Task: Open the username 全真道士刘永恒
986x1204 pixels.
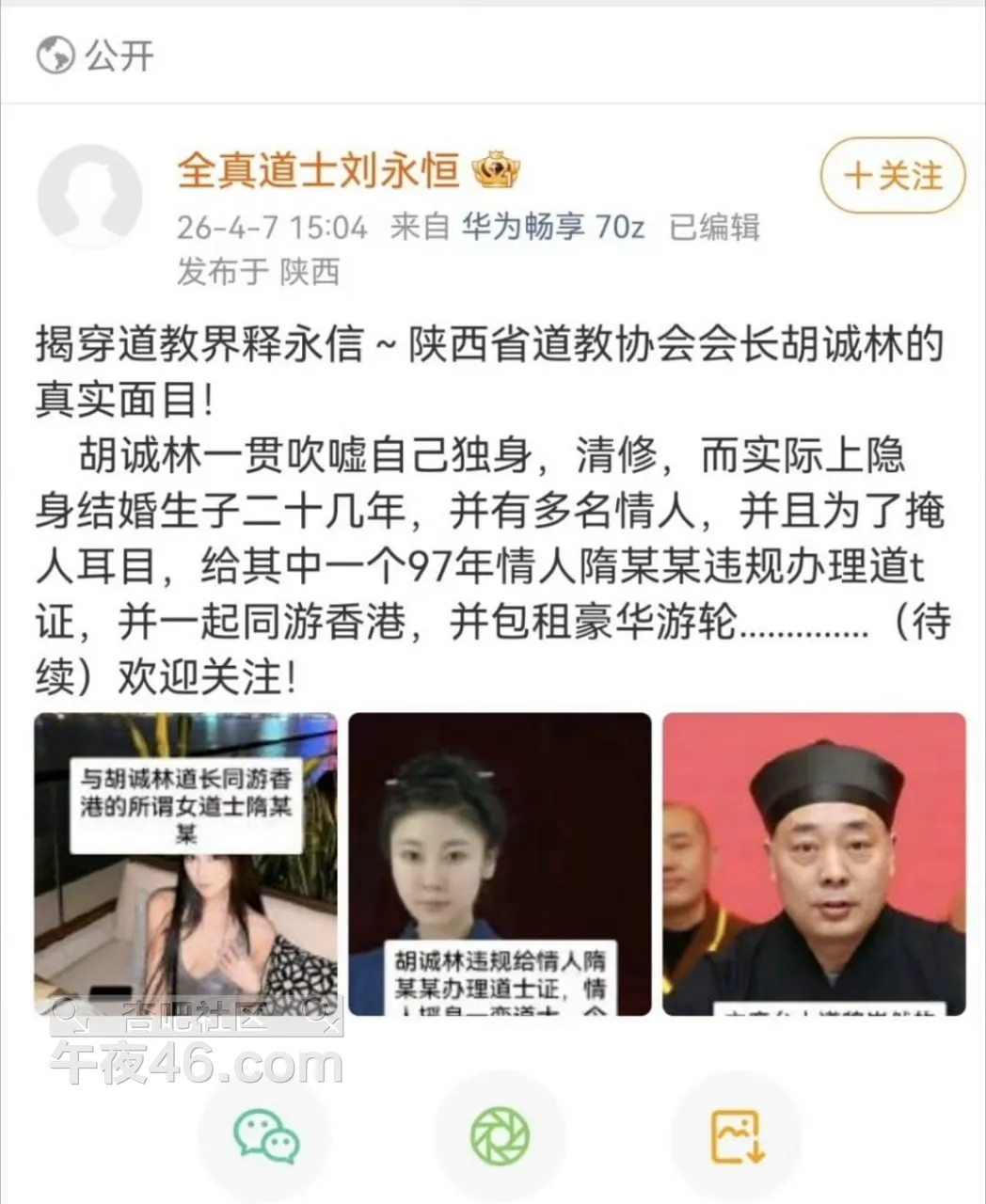Action: pos(318,171)
